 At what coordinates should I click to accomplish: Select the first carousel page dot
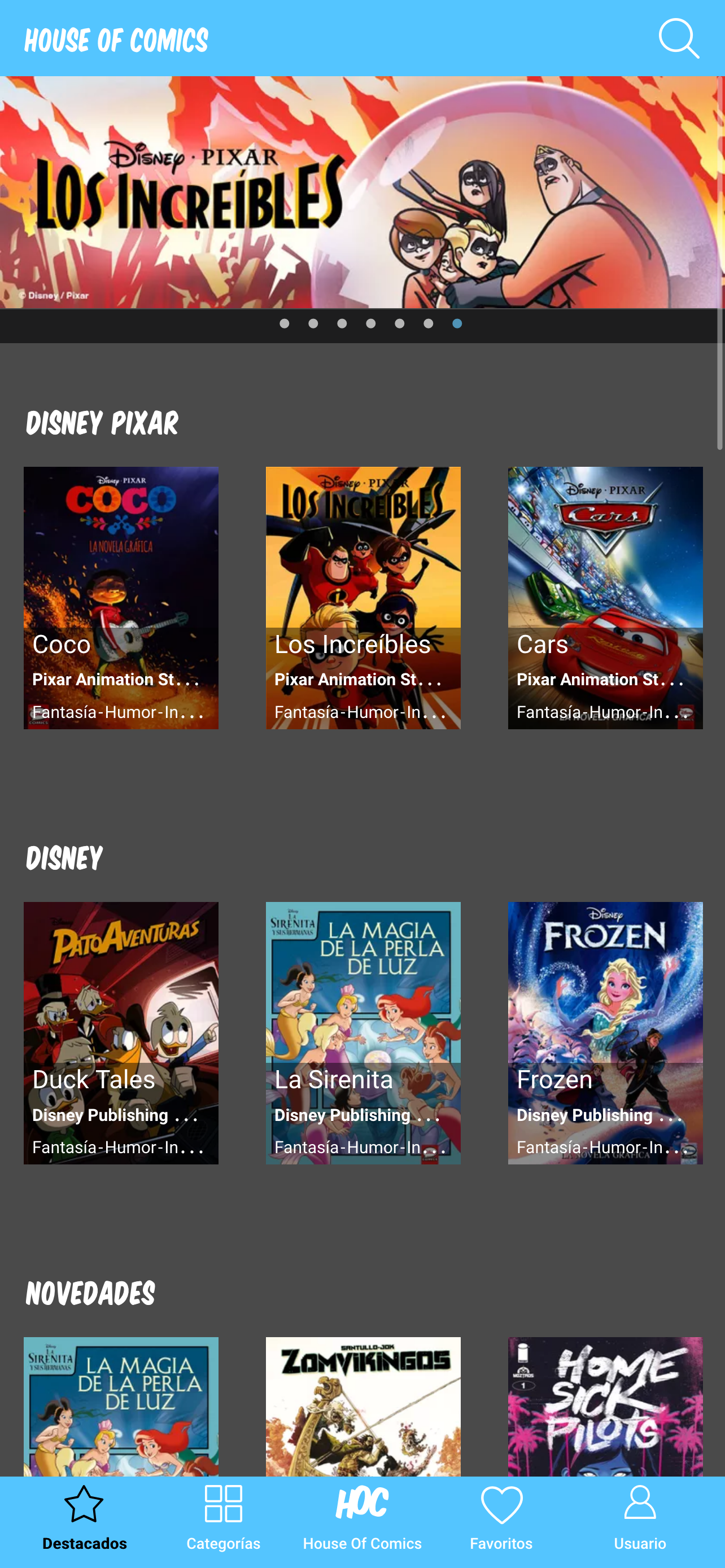(x=284, y=324)
